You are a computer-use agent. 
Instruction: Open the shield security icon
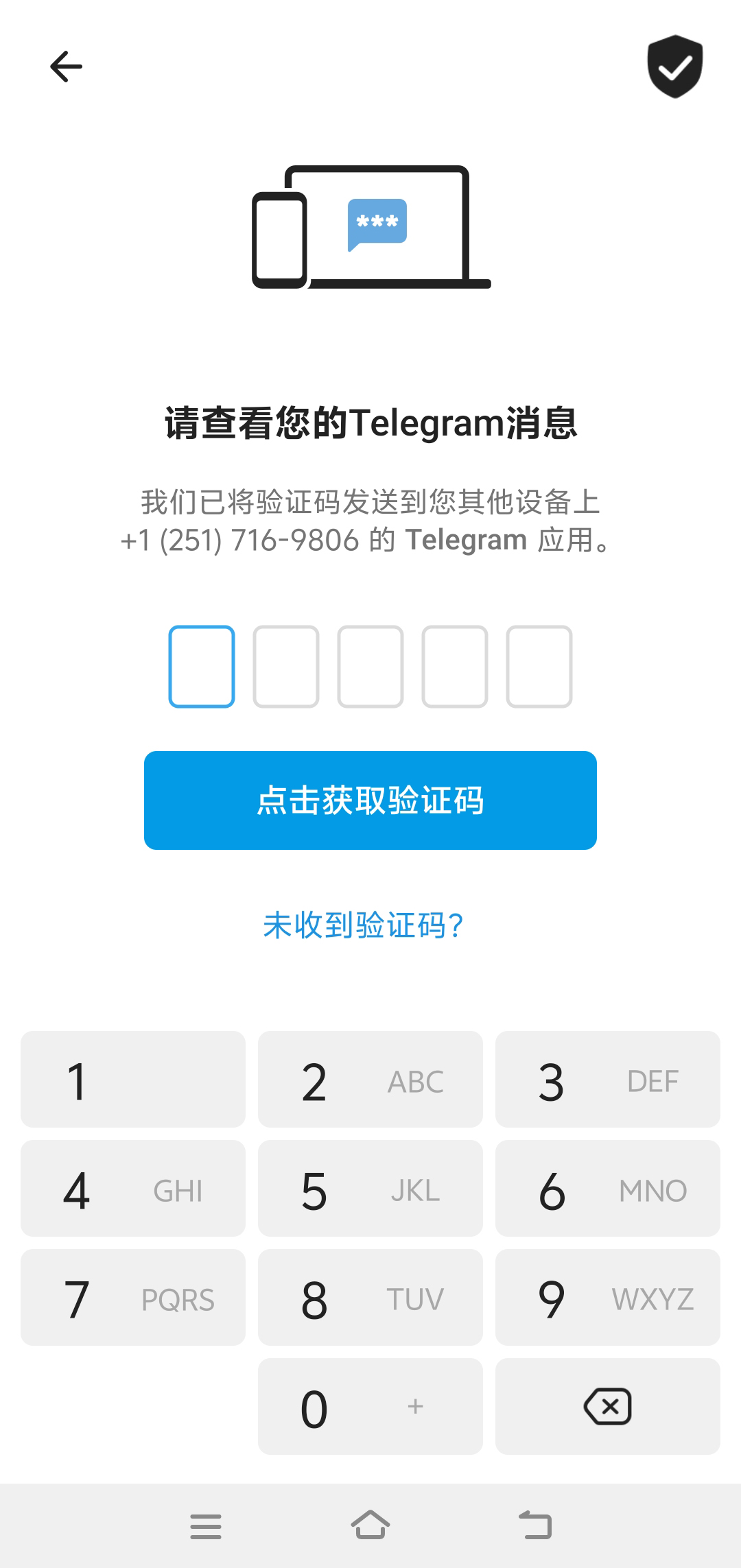click(675, 67)
